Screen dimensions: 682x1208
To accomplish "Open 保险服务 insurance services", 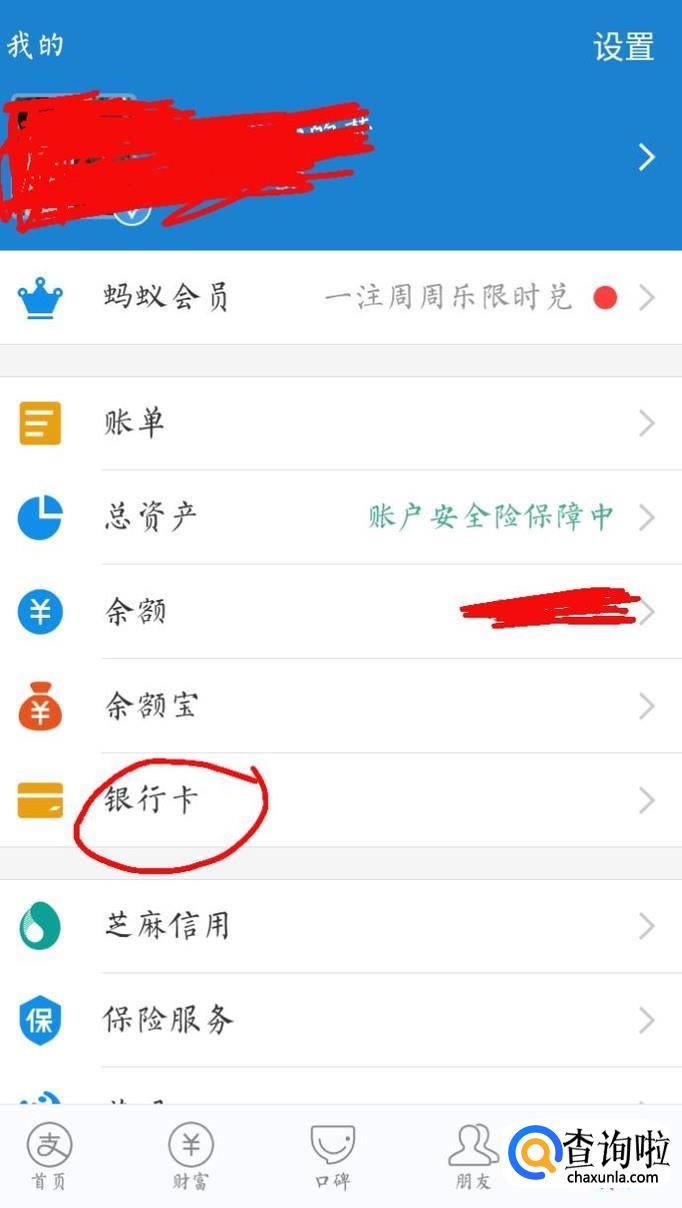I will tap(340, 1020).
